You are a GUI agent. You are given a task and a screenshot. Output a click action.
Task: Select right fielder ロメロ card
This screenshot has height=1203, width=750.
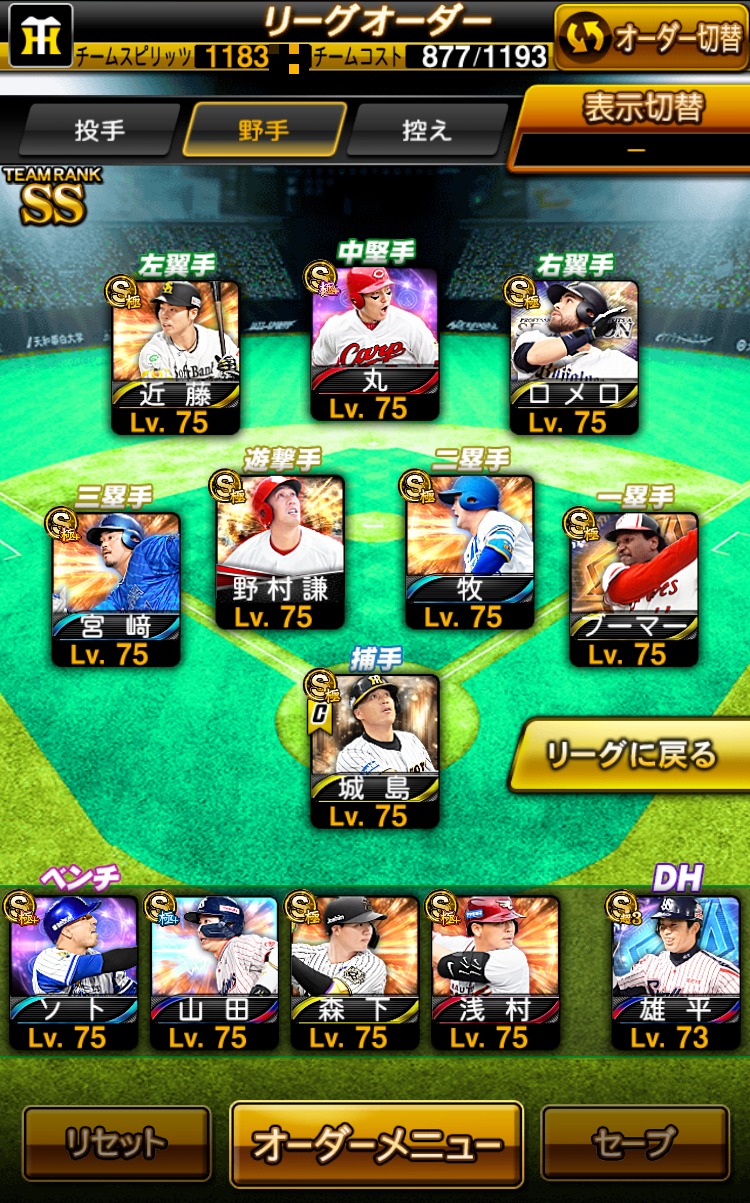(574, 356)
